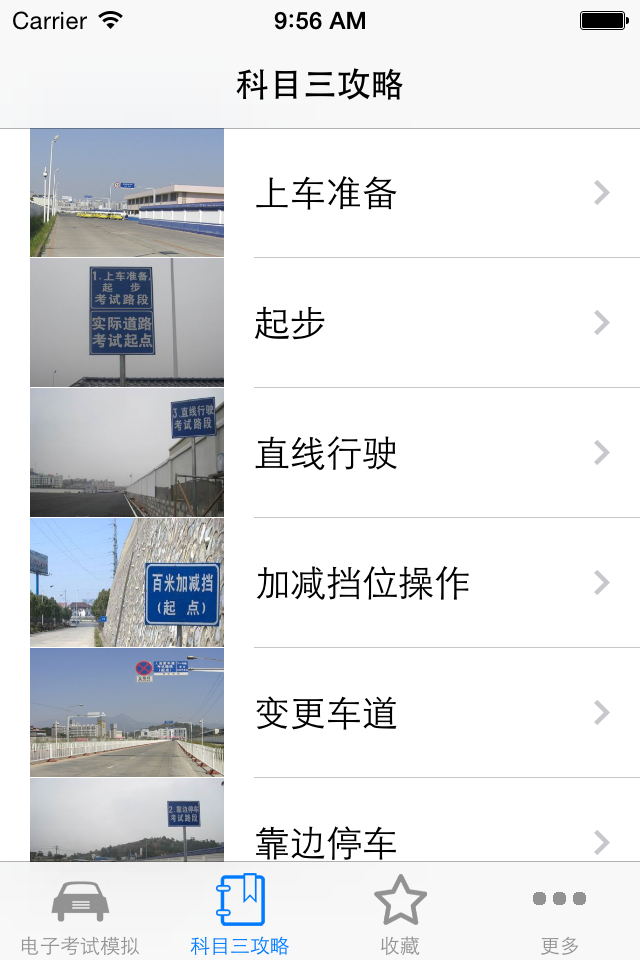Screen dimensions: 640x960
Task: Switch to the 电子考试模拟 tab
Action: point(80,913)
